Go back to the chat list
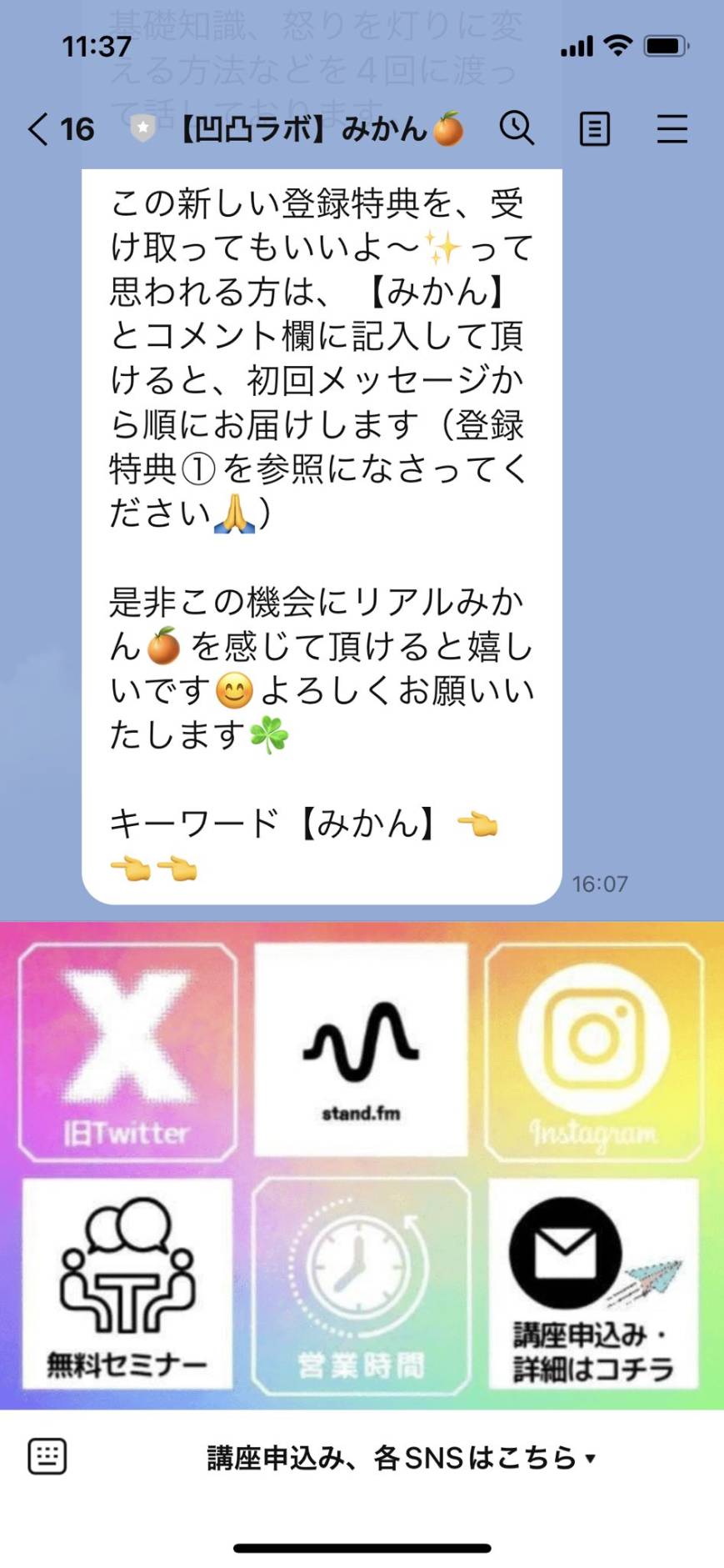This screenshot has width=724, height=1568. coord(60,129)
